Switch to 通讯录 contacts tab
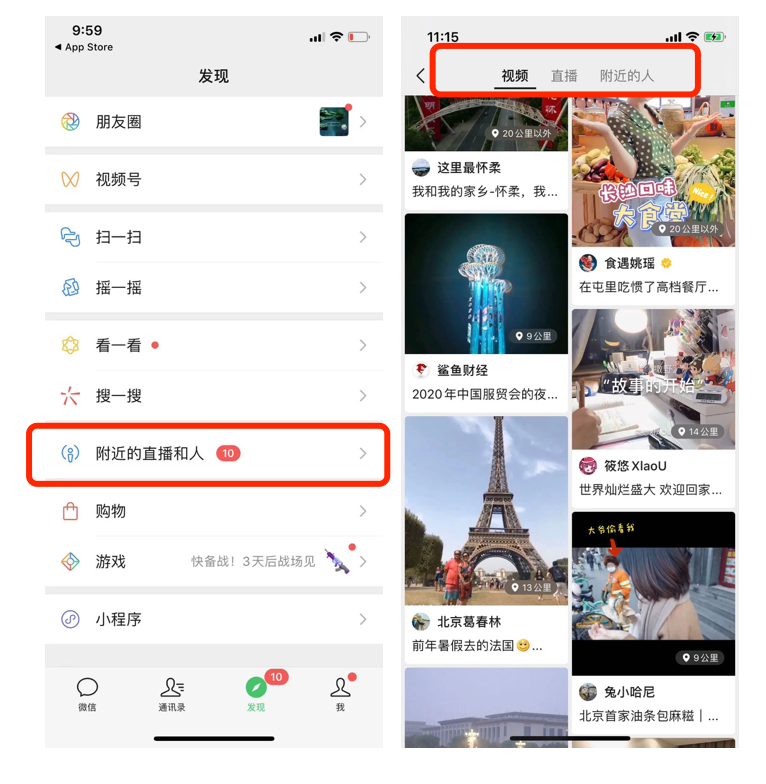The height and width of the screenshot is (784, 766). click(172, 694)
